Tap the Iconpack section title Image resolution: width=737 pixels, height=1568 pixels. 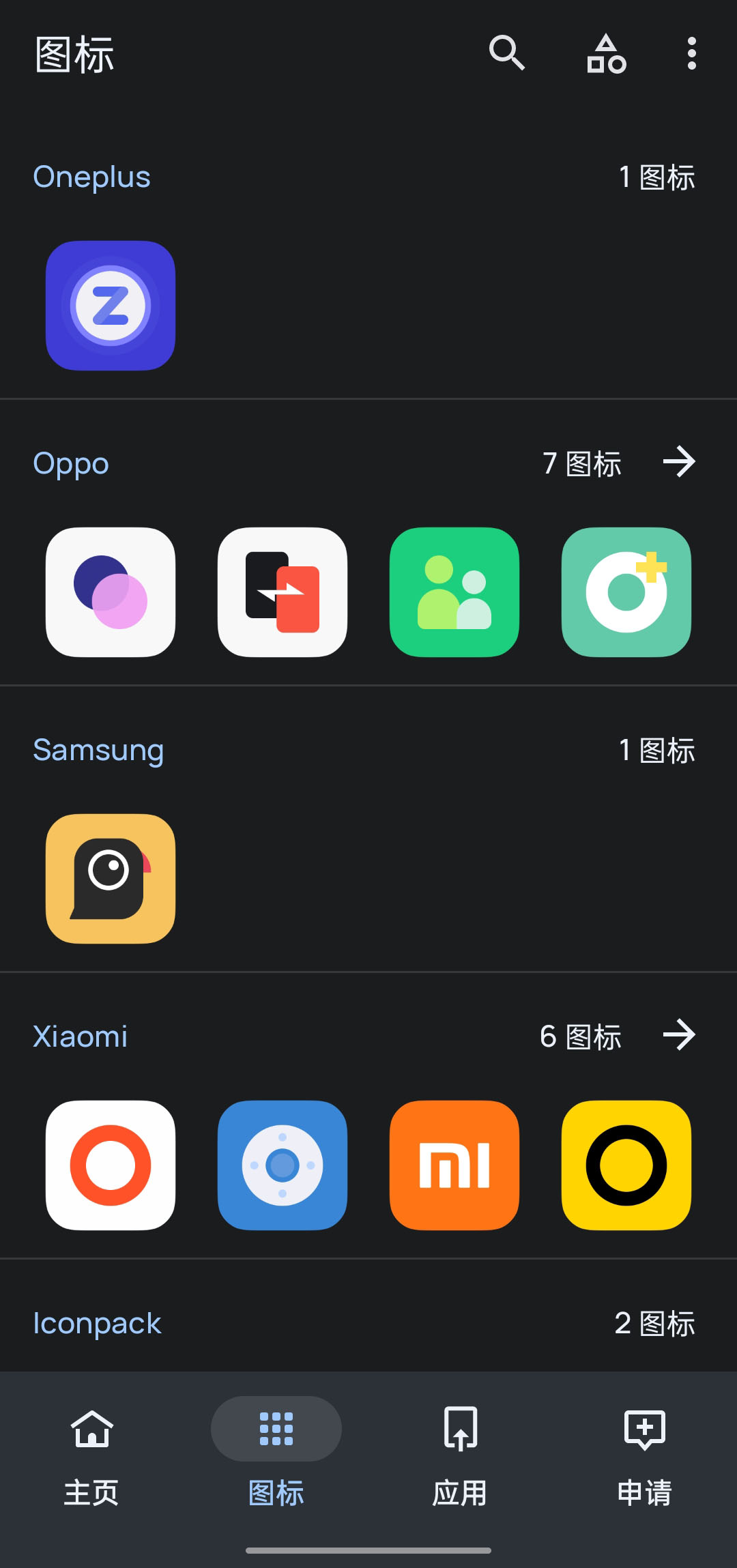96,1322
